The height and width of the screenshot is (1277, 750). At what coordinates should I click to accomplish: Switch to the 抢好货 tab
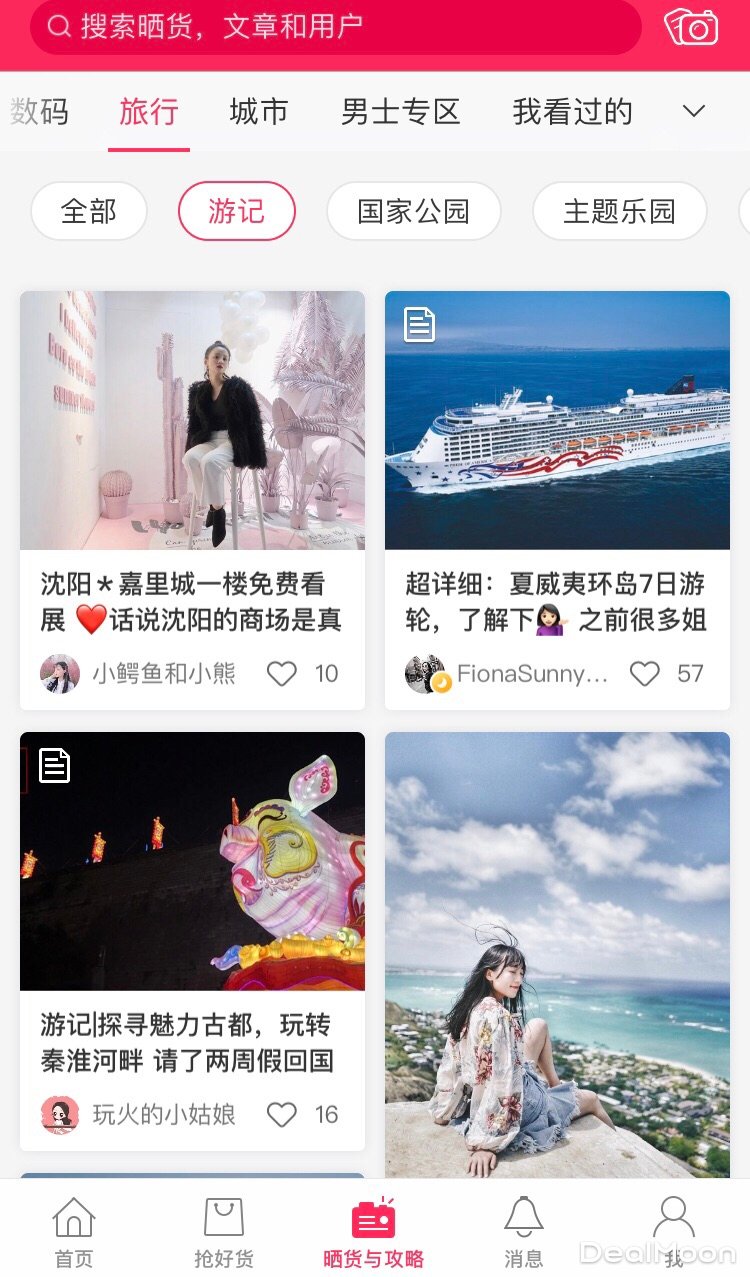224,1231
